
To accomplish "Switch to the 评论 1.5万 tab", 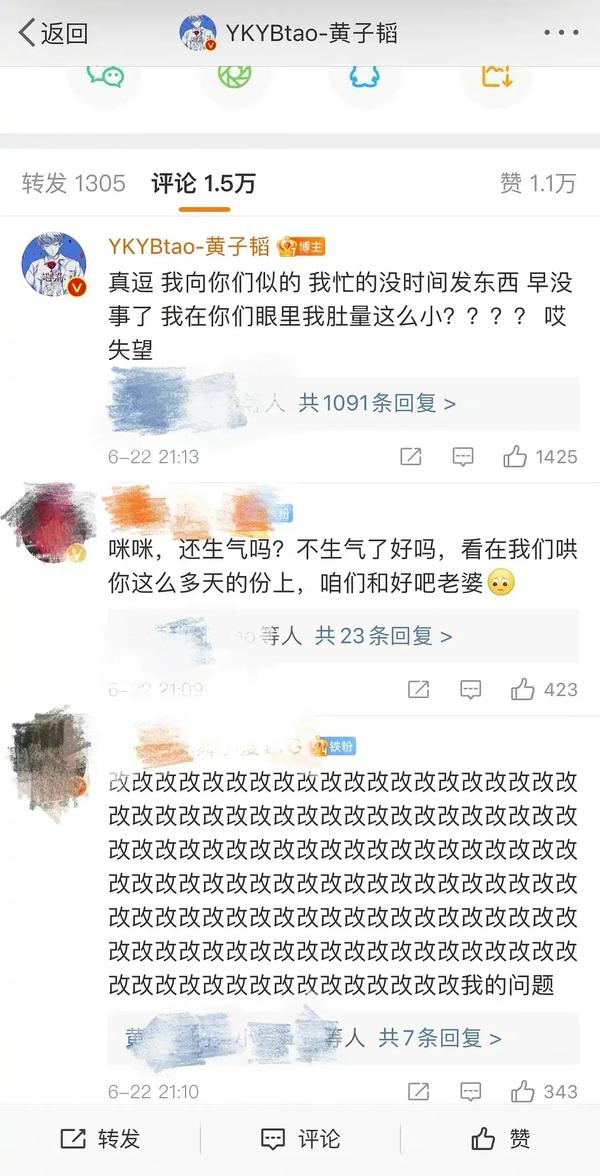I will (x=204, y=183).
